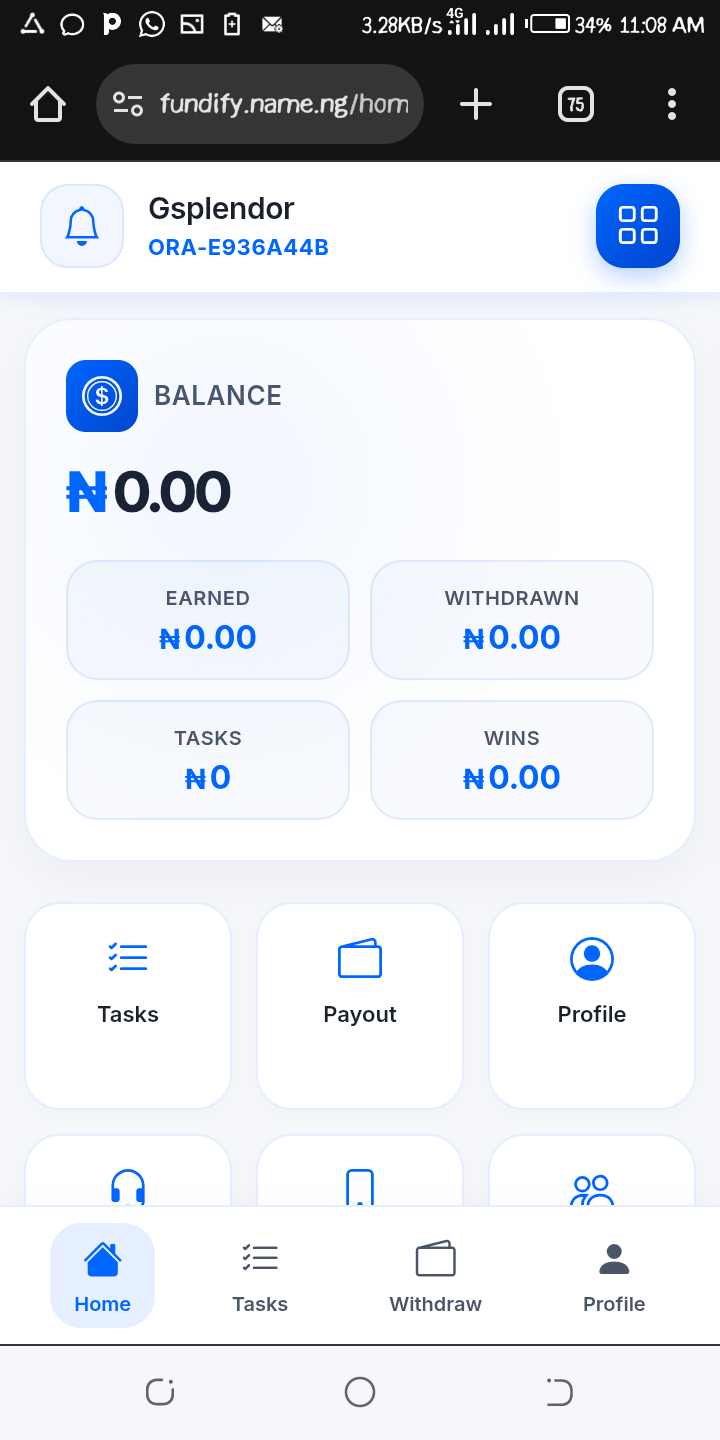Select the Profile tab in bottom navigation
The width and height of the screenshot is (720, 1440).
614,1275
